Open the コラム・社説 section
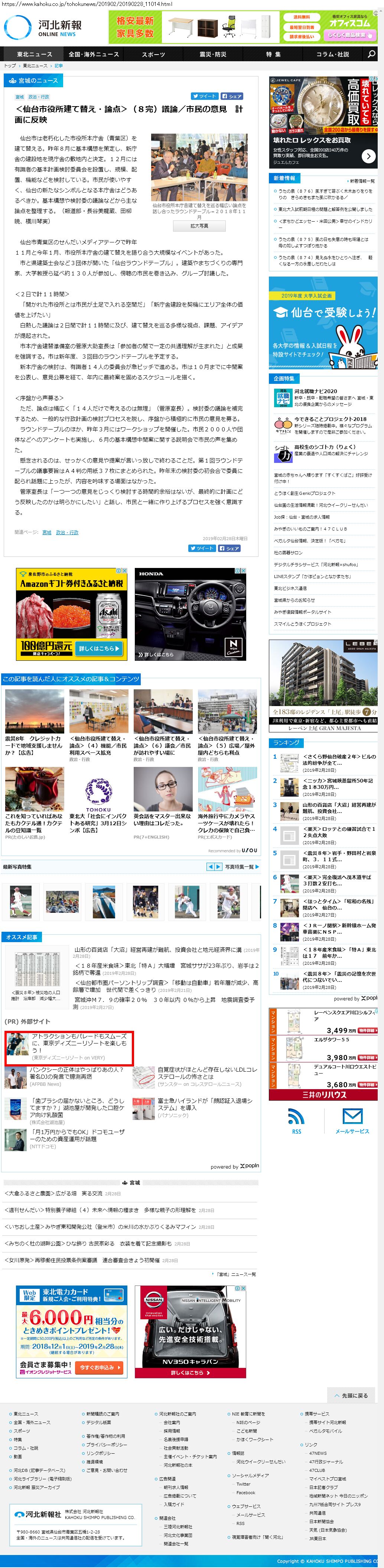The image size is (384, 1568). tap(332, 54)
